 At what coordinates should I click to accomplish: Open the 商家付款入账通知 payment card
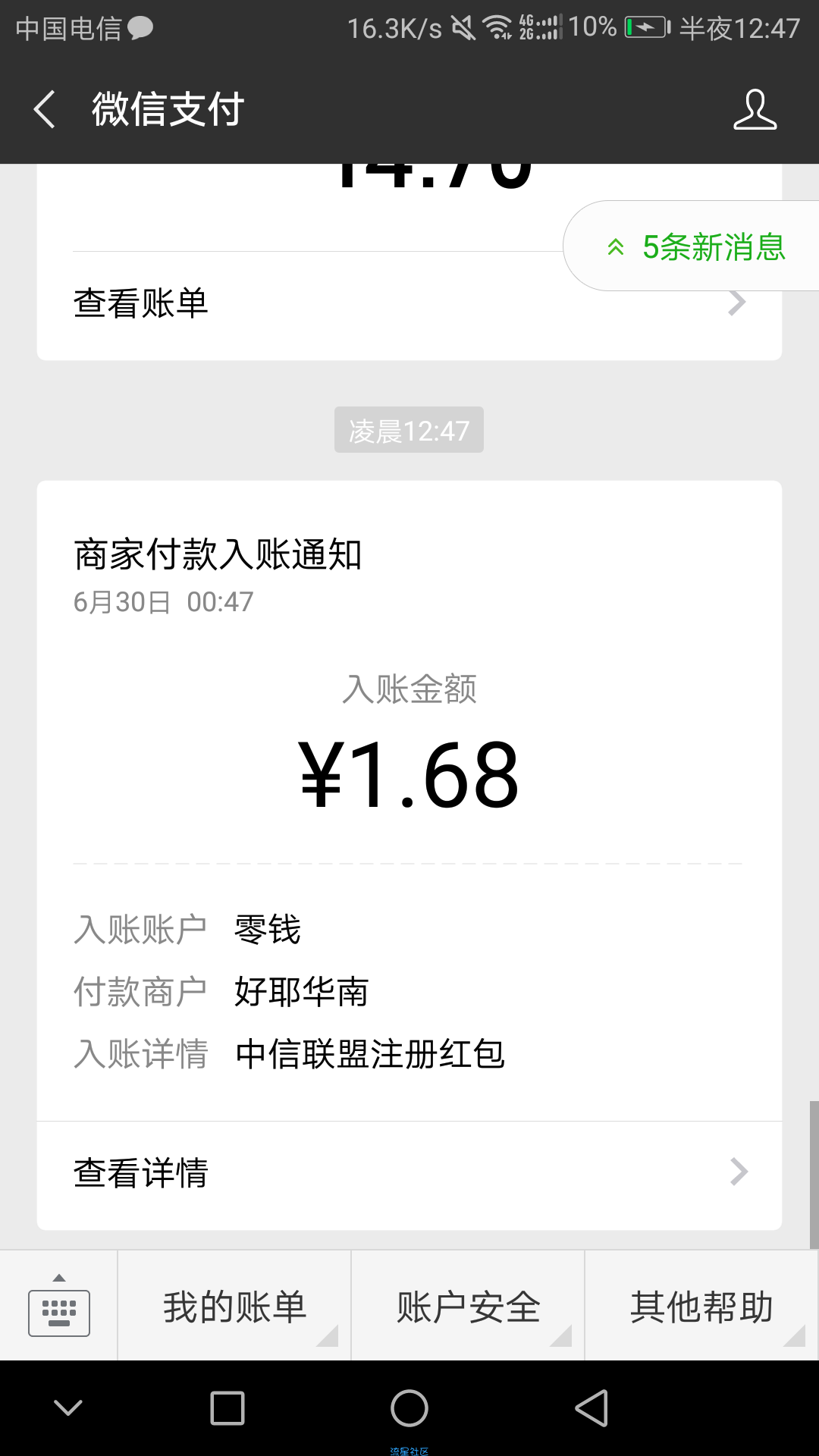pos(409,800)
